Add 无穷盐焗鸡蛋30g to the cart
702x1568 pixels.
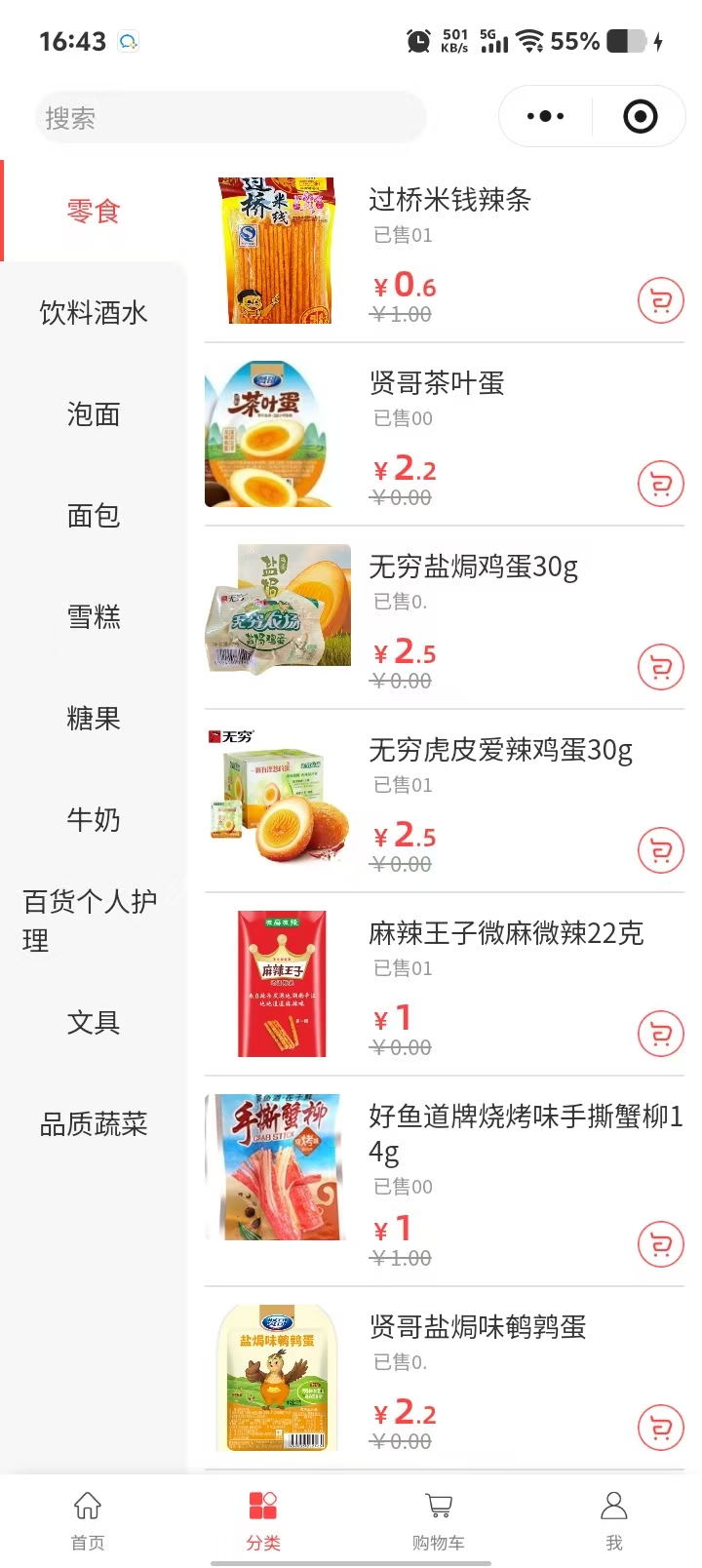660,668
